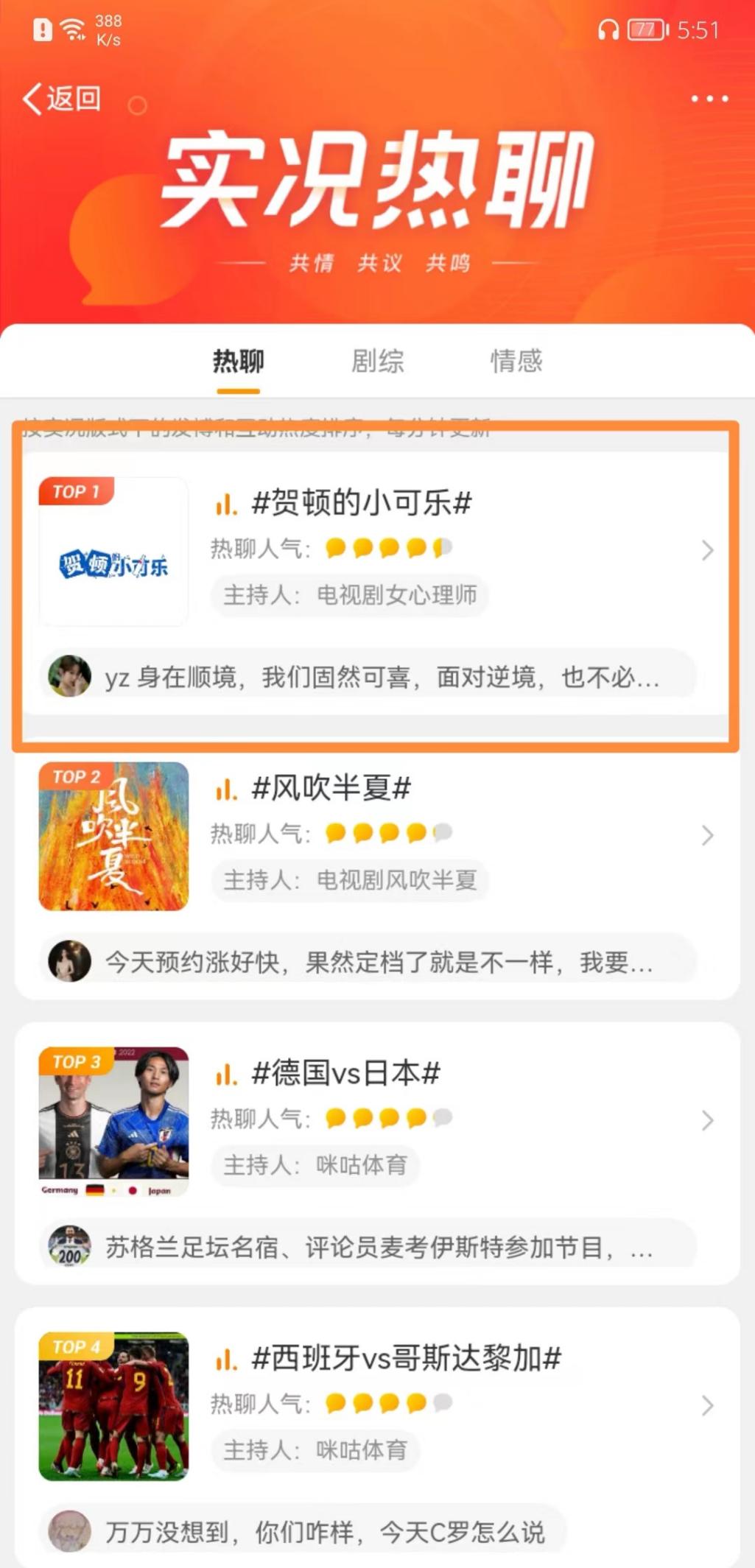This screenshot has width=755, height=1568.
Task: Tap the commenter avatar below the TOP 2 entry
Action: pyautogui.click(x=69, y=960)
